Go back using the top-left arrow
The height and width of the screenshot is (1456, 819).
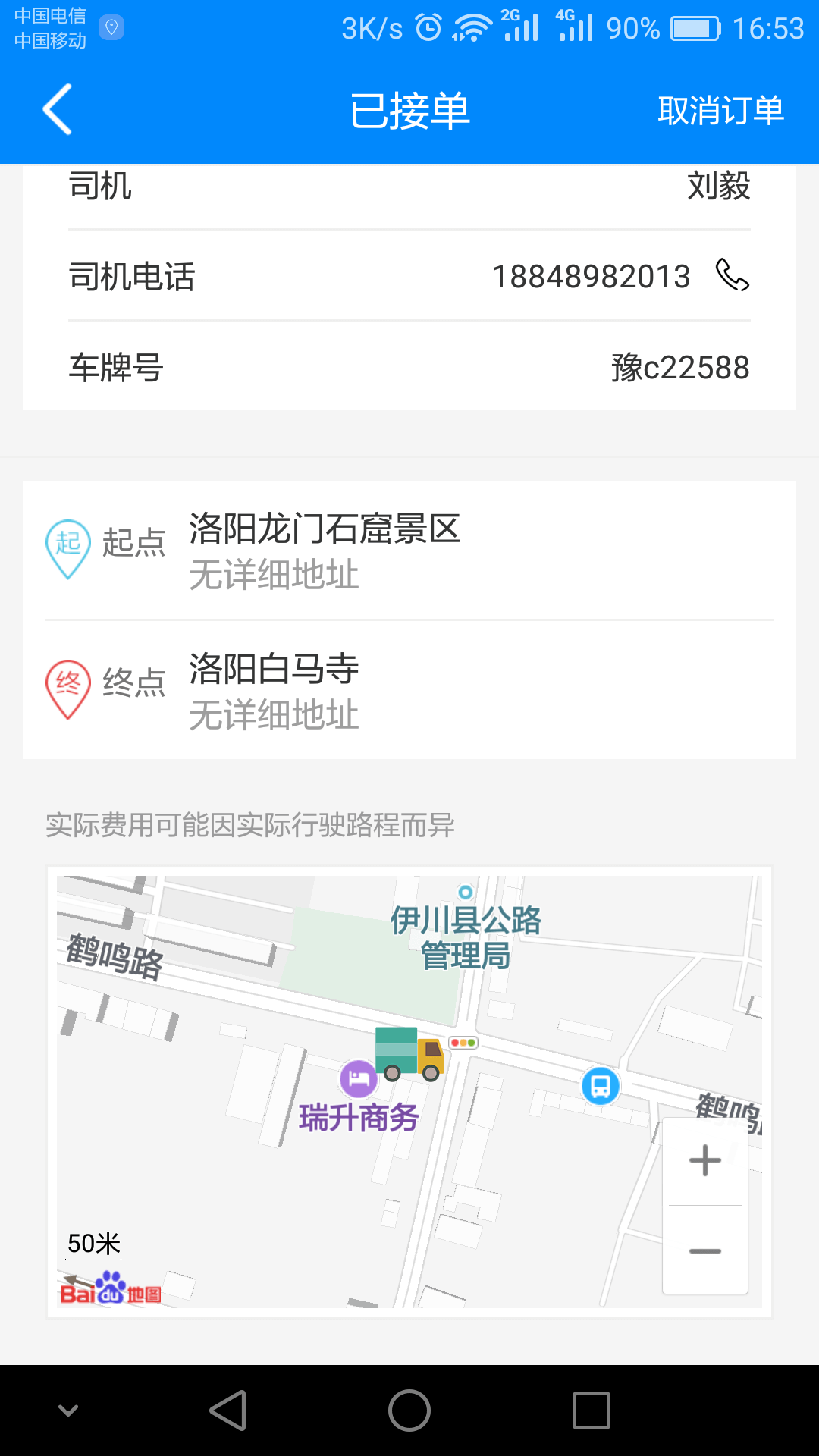58,110
